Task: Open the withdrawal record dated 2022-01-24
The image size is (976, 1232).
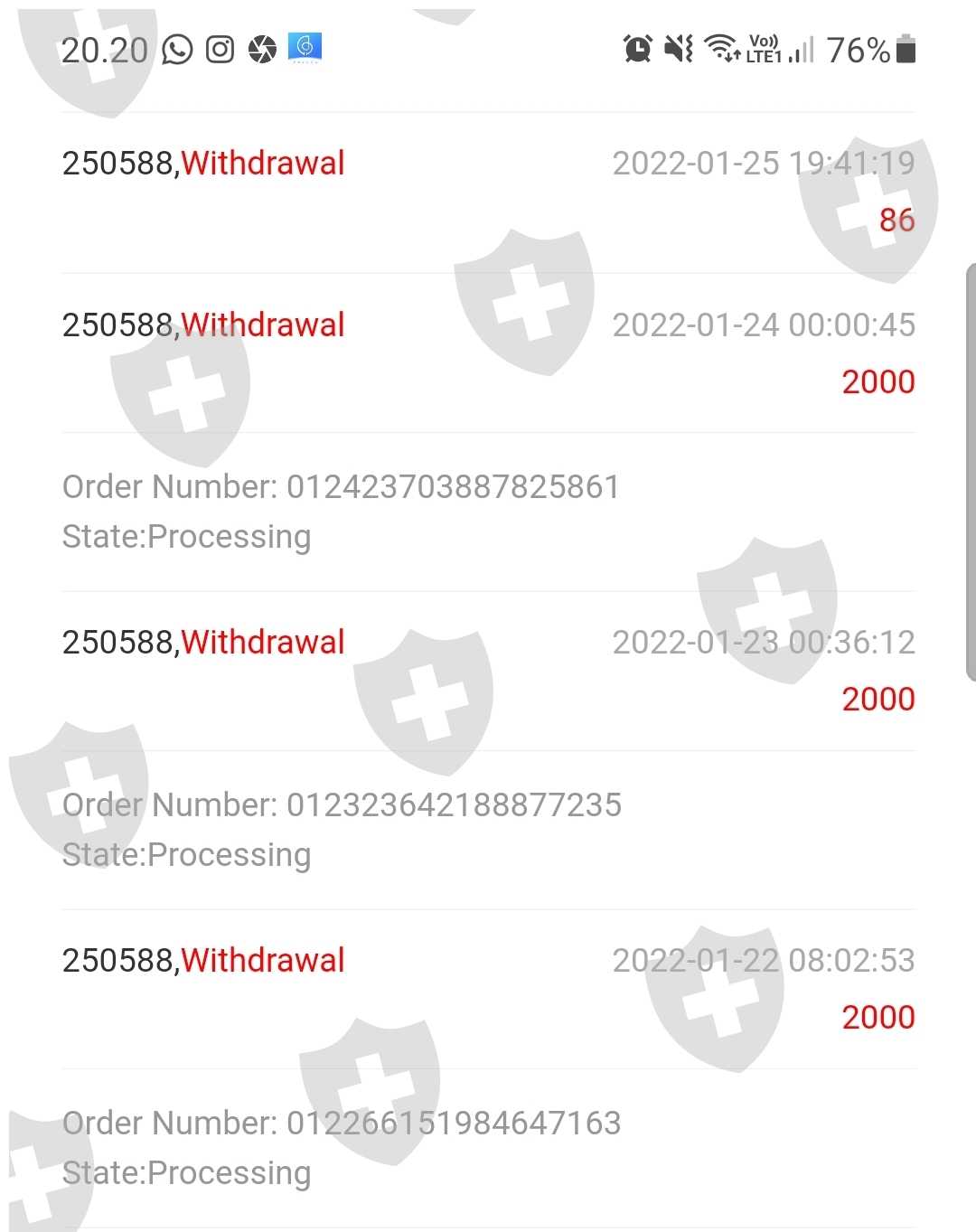Action: 488,353
